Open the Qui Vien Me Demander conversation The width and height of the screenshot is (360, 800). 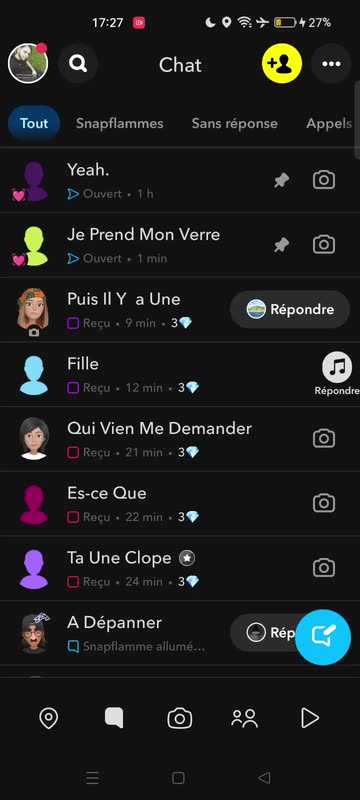point(180,439)
